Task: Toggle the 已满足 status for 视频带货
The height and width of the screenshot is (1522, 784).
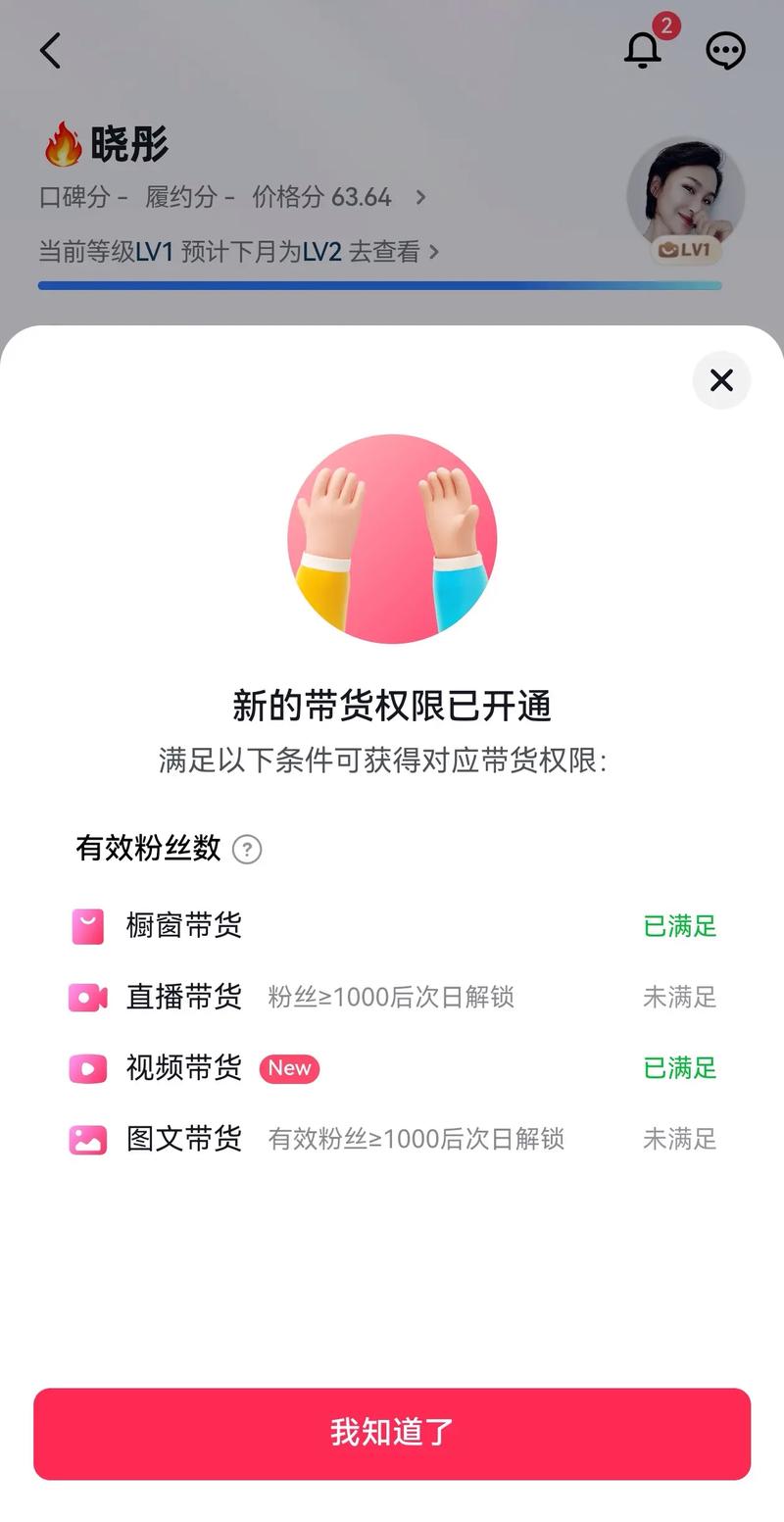Action: click(x=680, y=1068)
